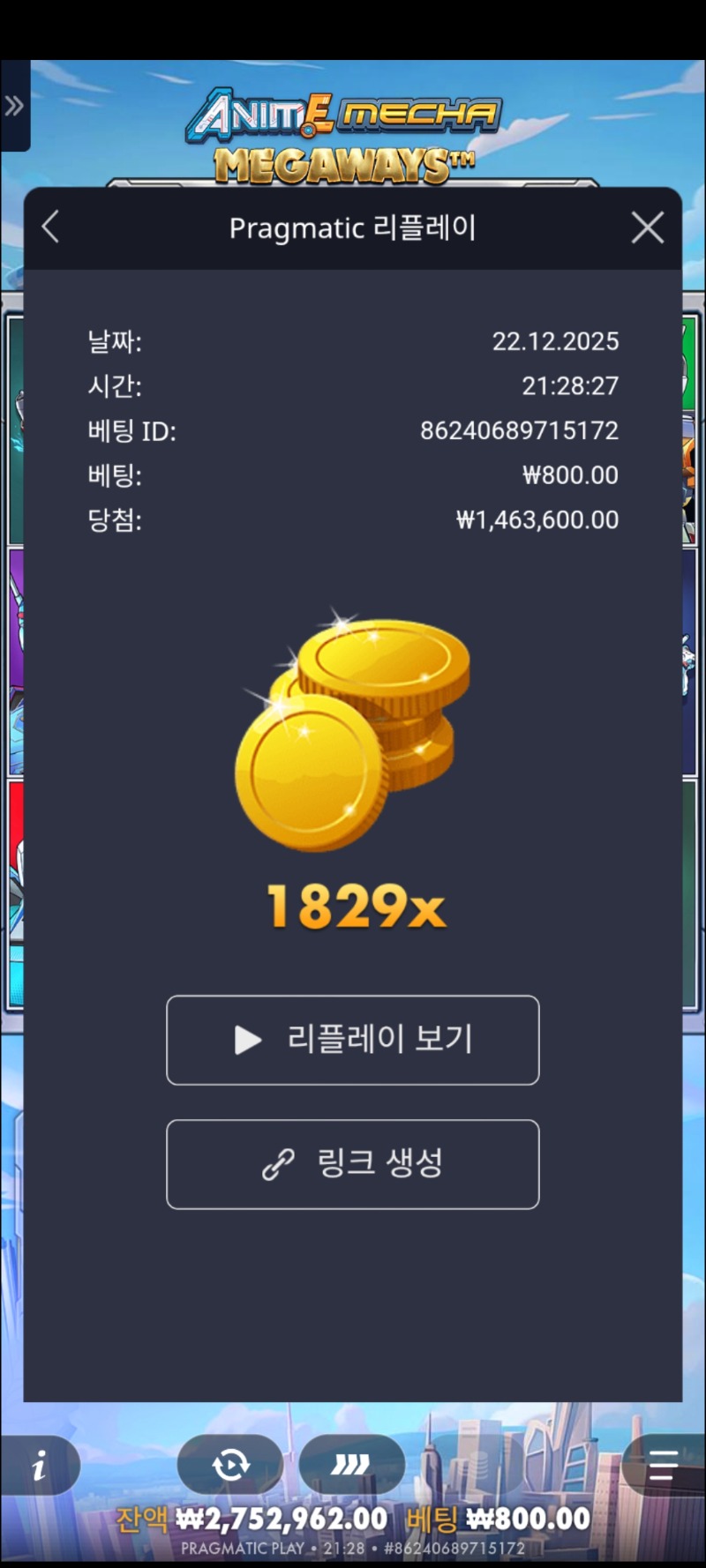The width and height of the screenshot is (706, 1568).
Task: Tap the 링크 생성 button
Action: (x=352, y=1164)
